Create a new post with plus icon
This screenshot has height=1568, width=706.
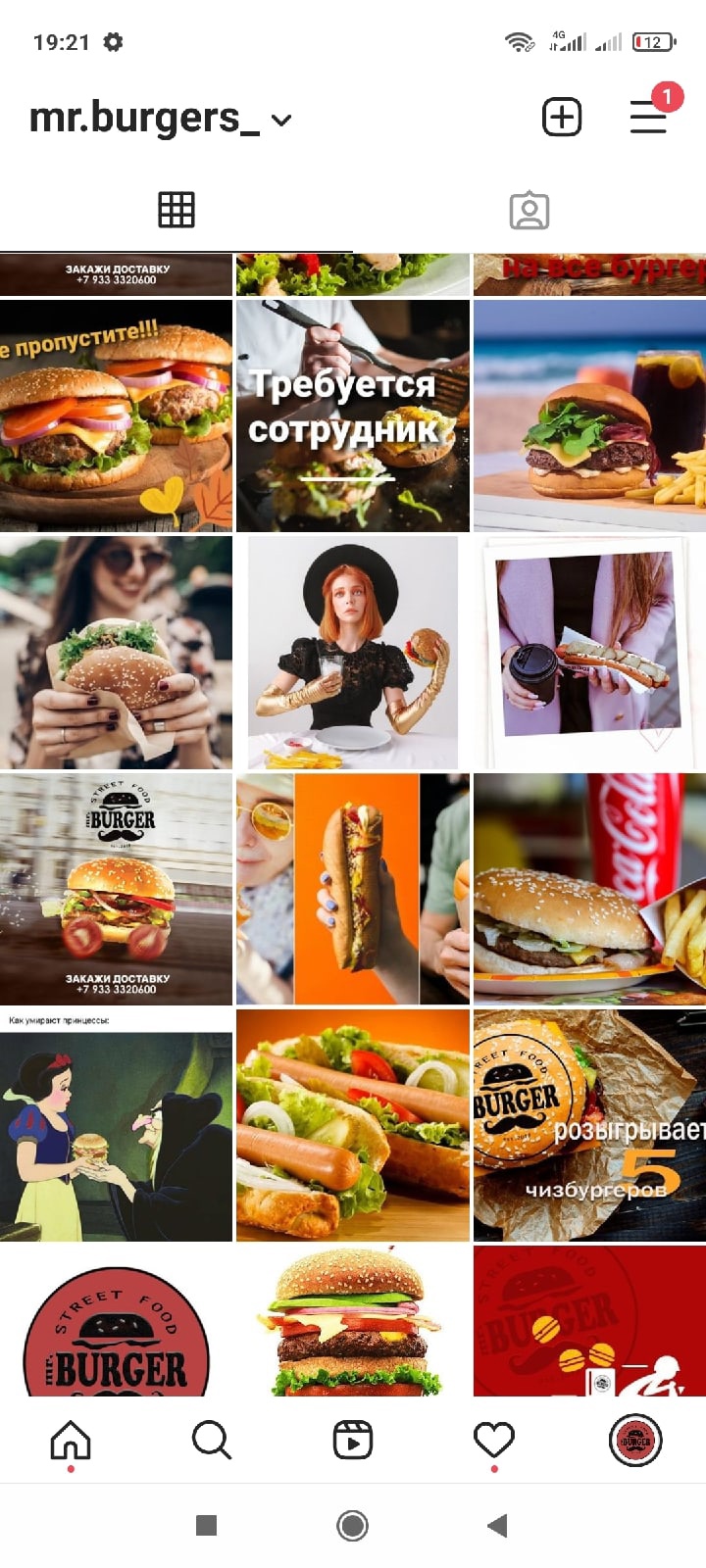562,118
